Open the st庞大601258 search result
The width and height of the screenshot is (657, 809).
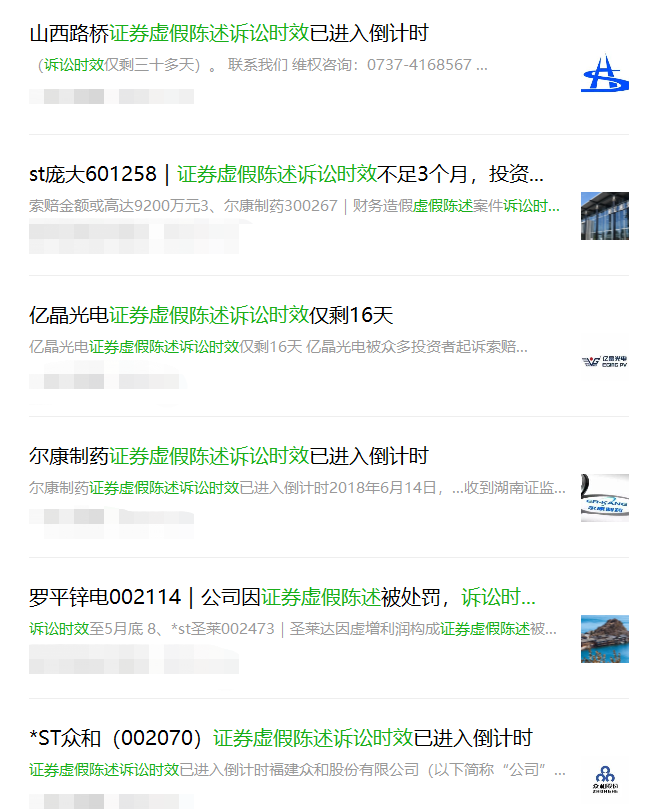pos(286,175)
